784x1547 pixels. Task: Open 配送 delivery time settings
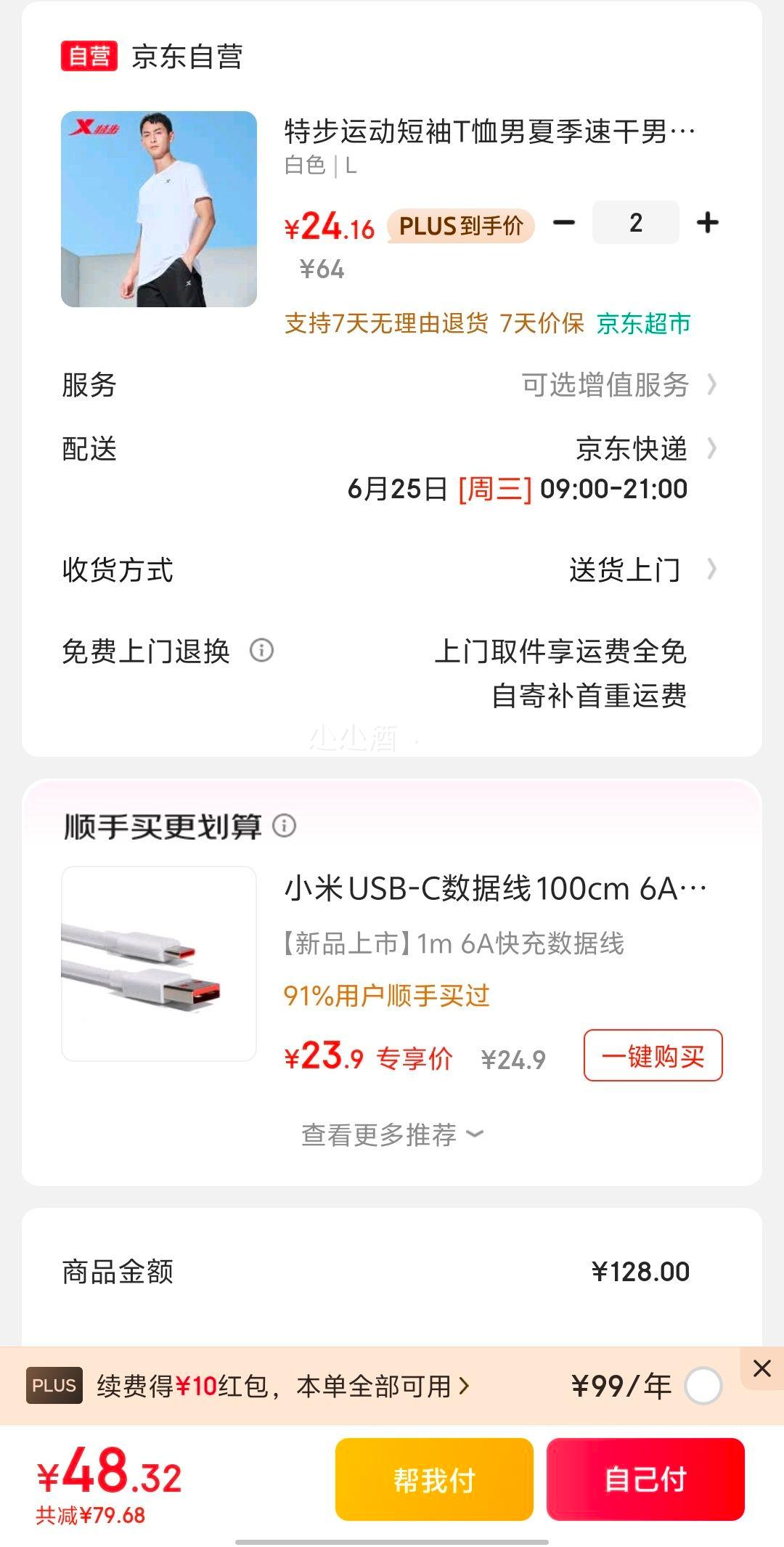[392, 468]
